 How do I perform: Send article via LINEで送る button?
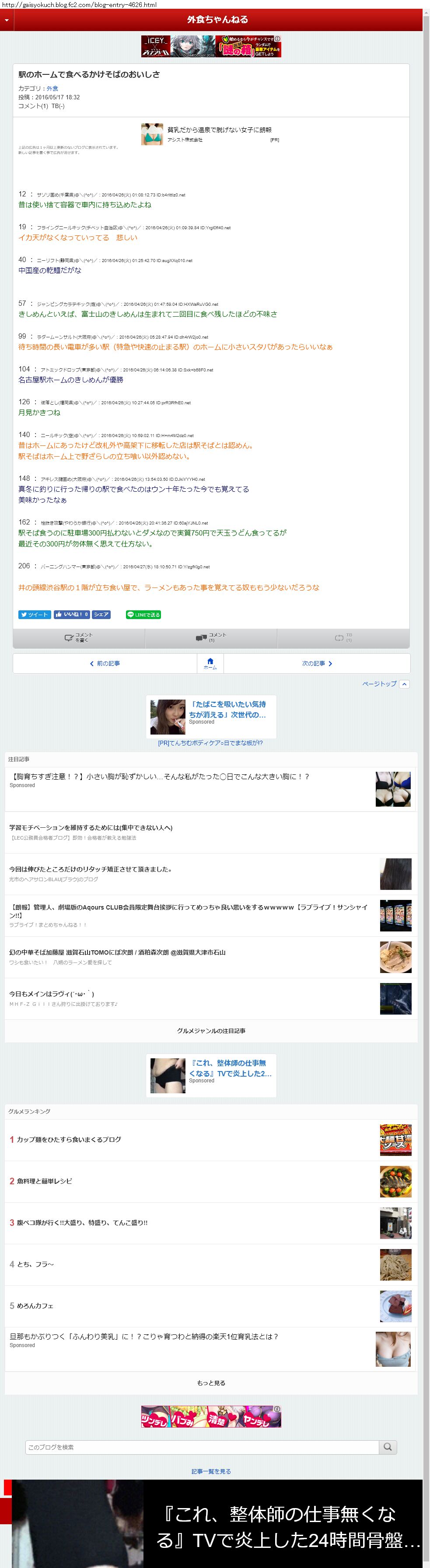(143, 614)
